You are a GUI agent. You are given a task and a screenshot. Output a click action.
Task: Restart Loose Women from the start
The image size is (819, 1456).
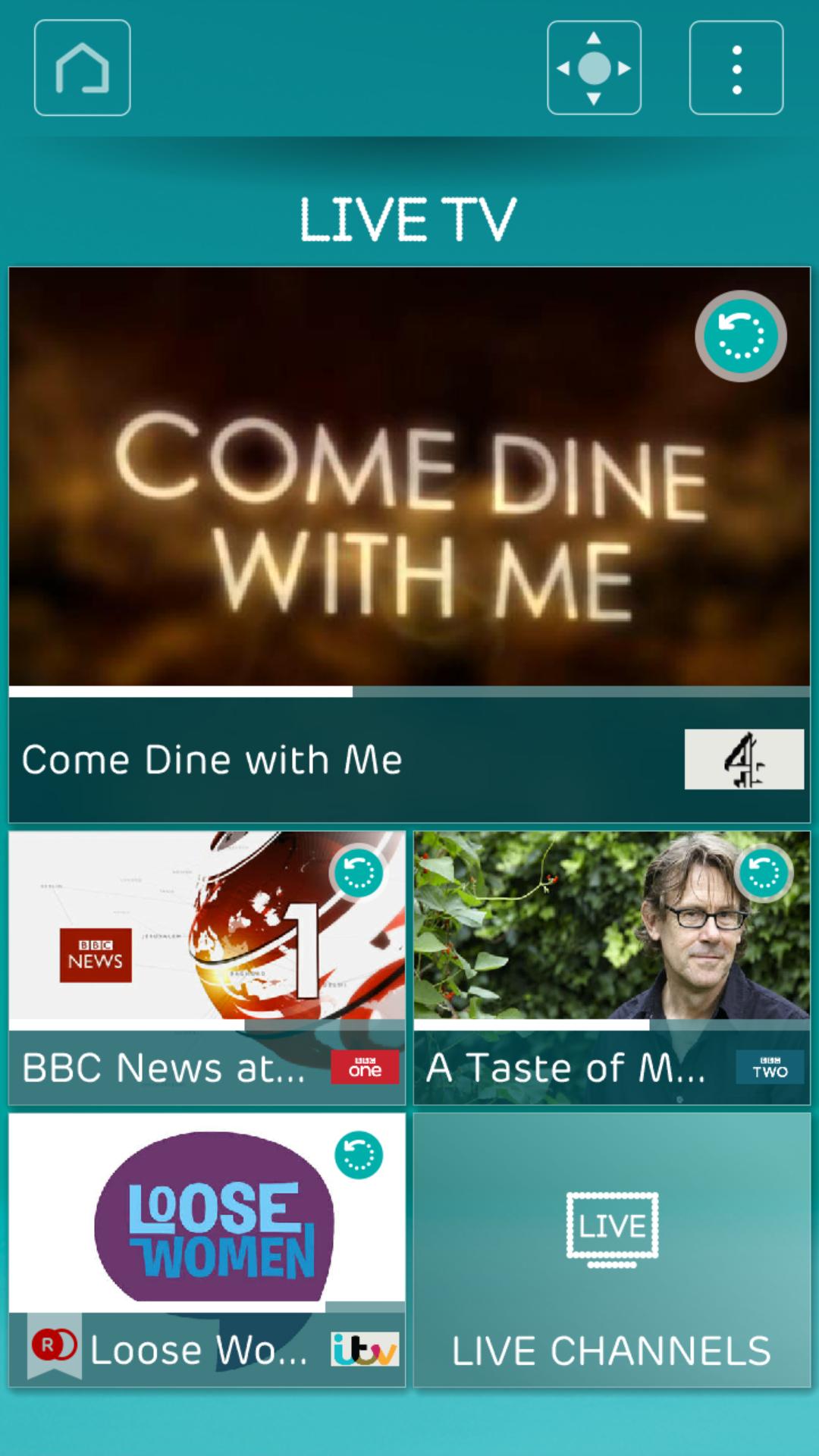pyautogui.click(x=358, y=1155)
